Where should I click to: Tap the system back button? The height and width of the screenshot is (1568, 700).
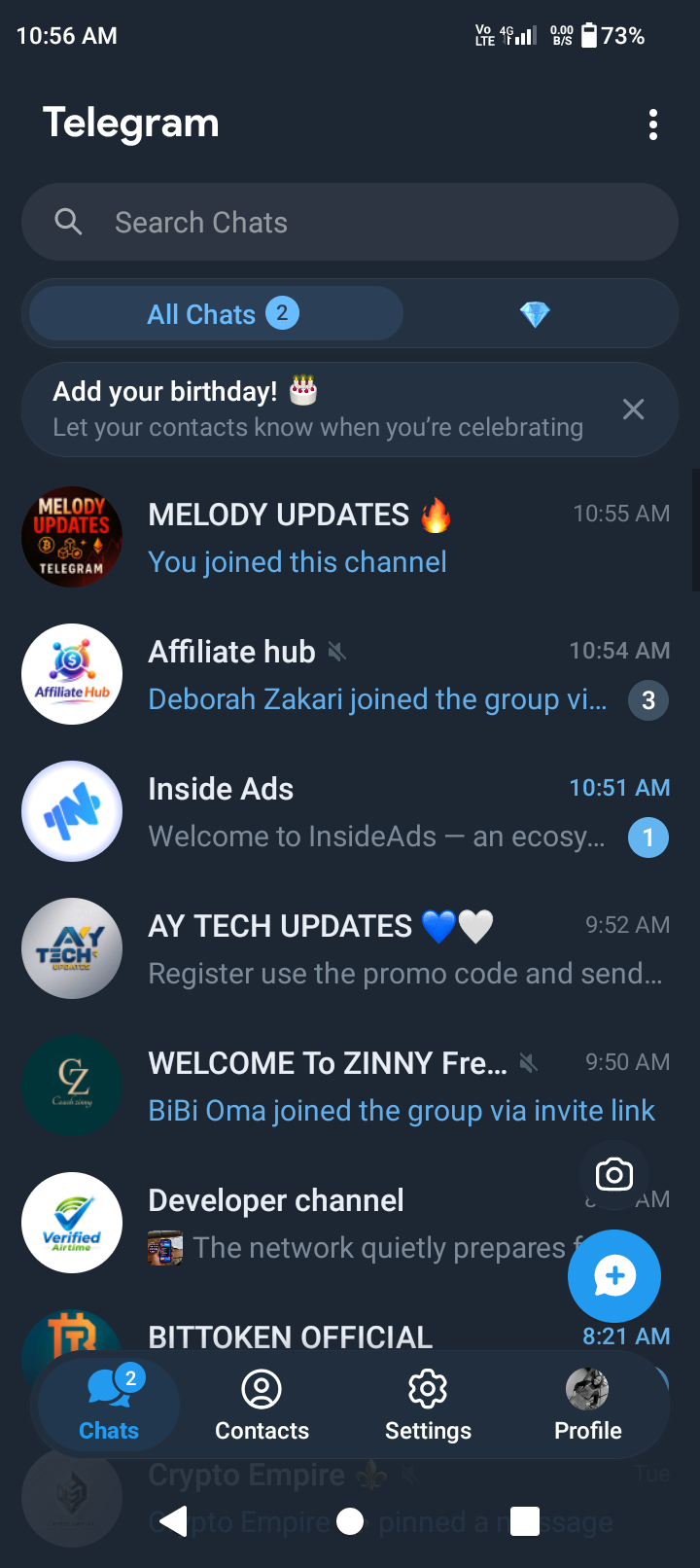tap(173, 1521)
